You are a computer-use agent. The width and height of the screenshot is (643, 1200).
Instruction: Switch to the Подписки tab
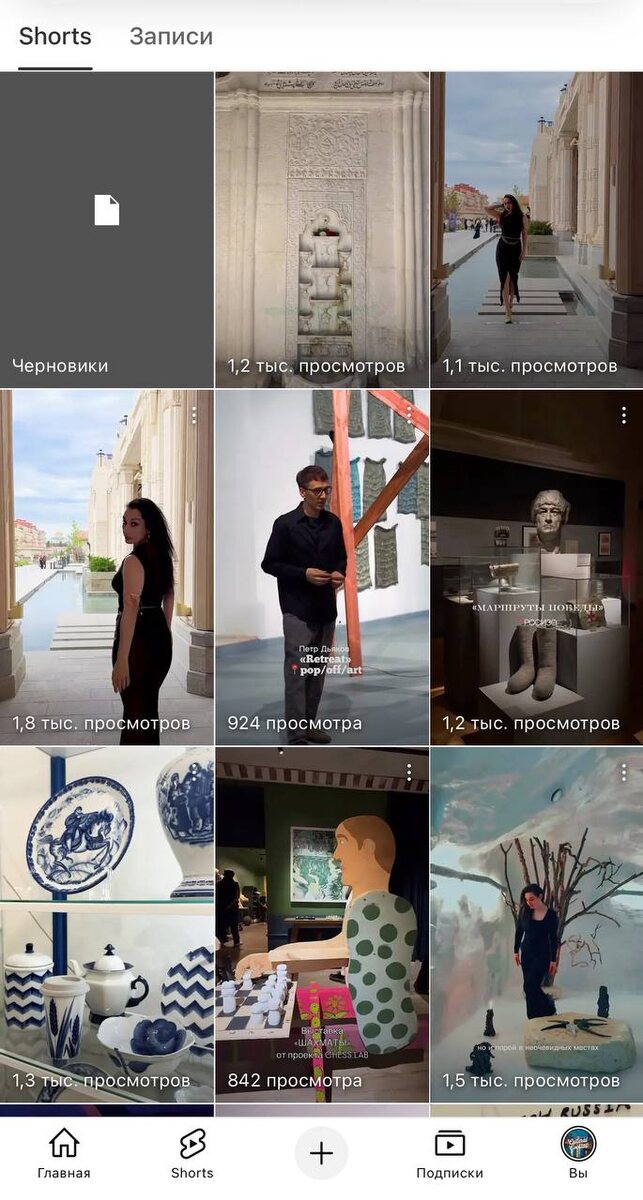pos(450,1154)
